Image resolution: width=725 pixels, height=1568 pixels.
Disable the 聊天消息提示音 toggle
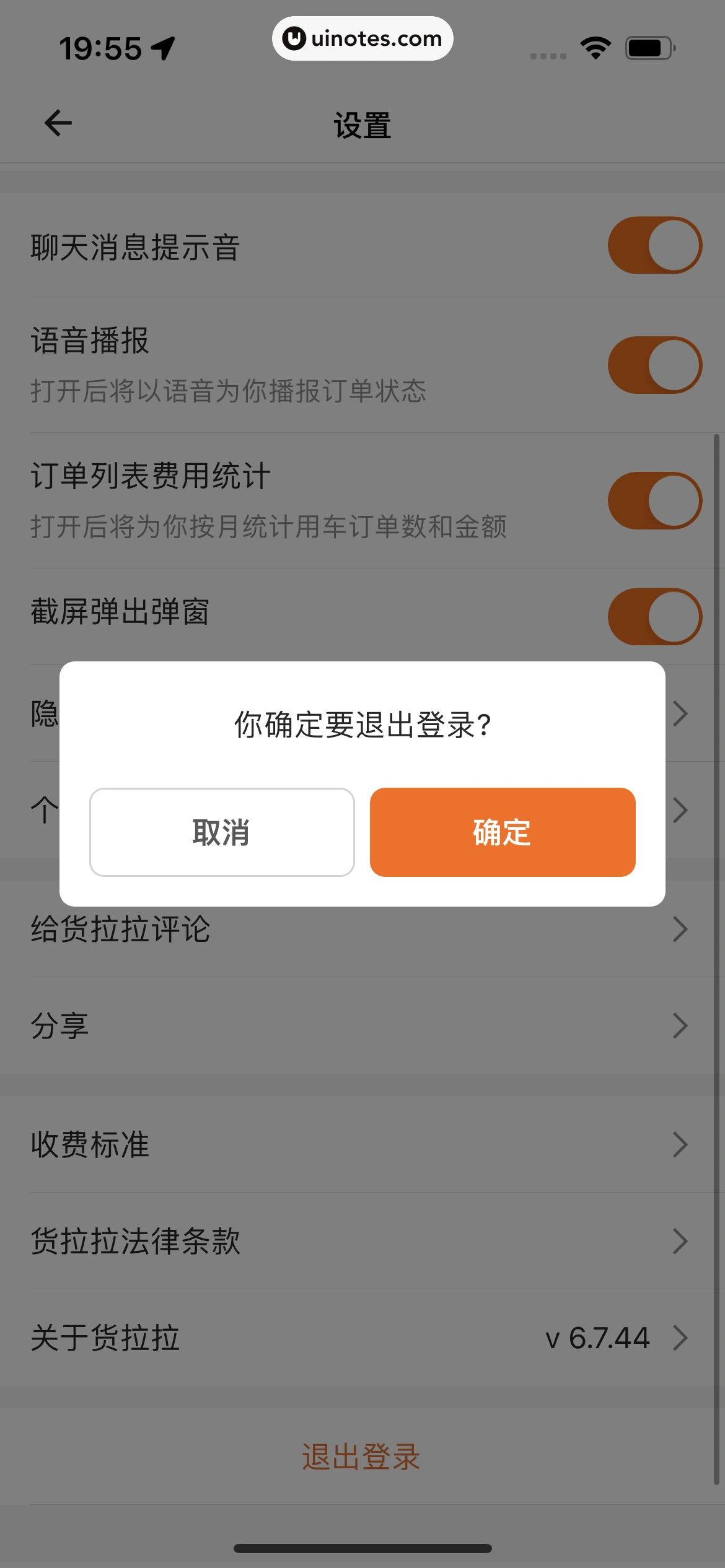pyautogui.click(x=654, y=246)
